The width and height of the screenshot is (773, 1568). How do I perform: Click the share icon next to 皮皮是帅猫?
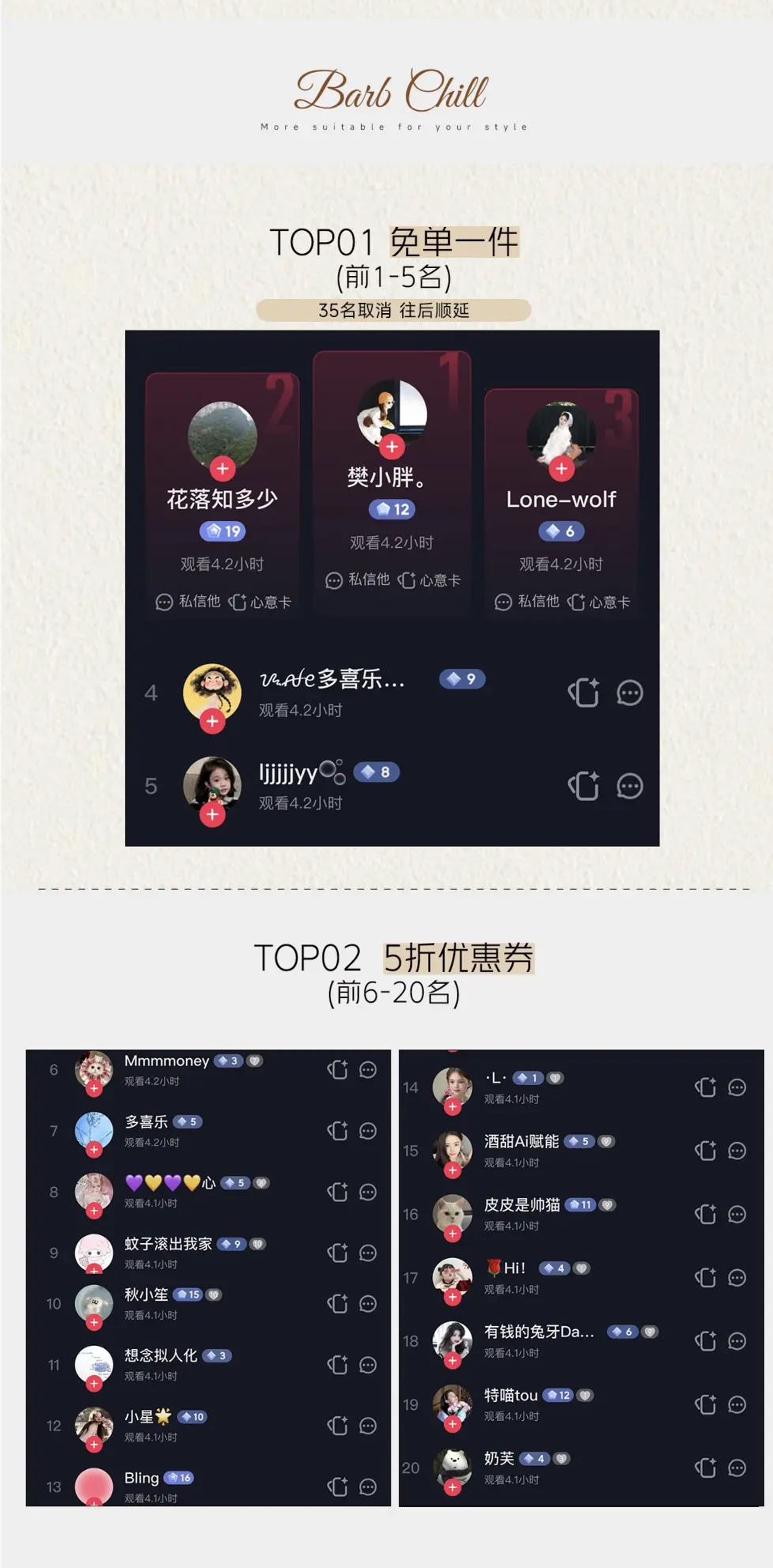(705, 1213)
